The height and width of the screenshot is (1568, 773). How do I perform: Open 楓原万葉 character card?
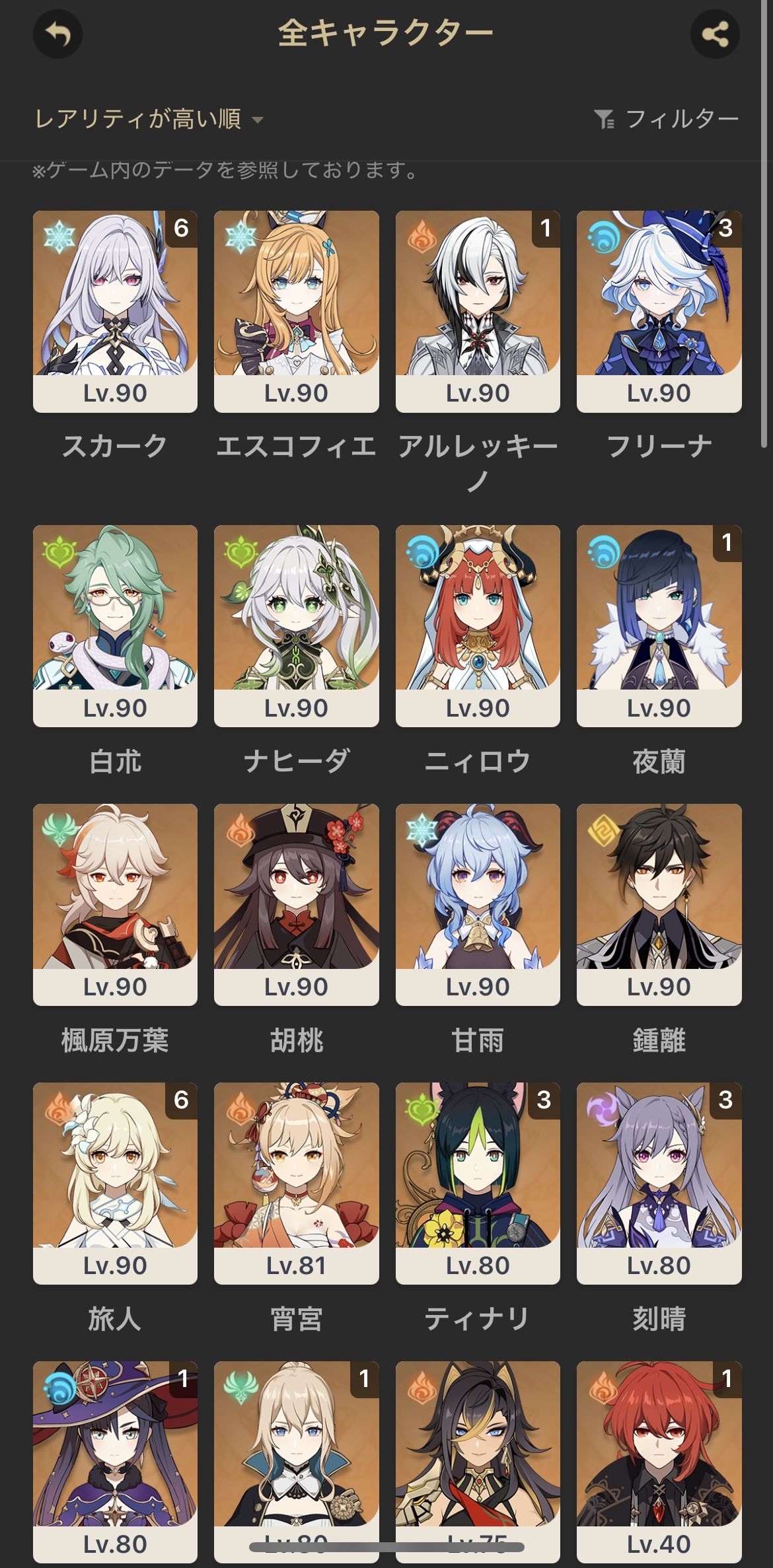(115, 904)
